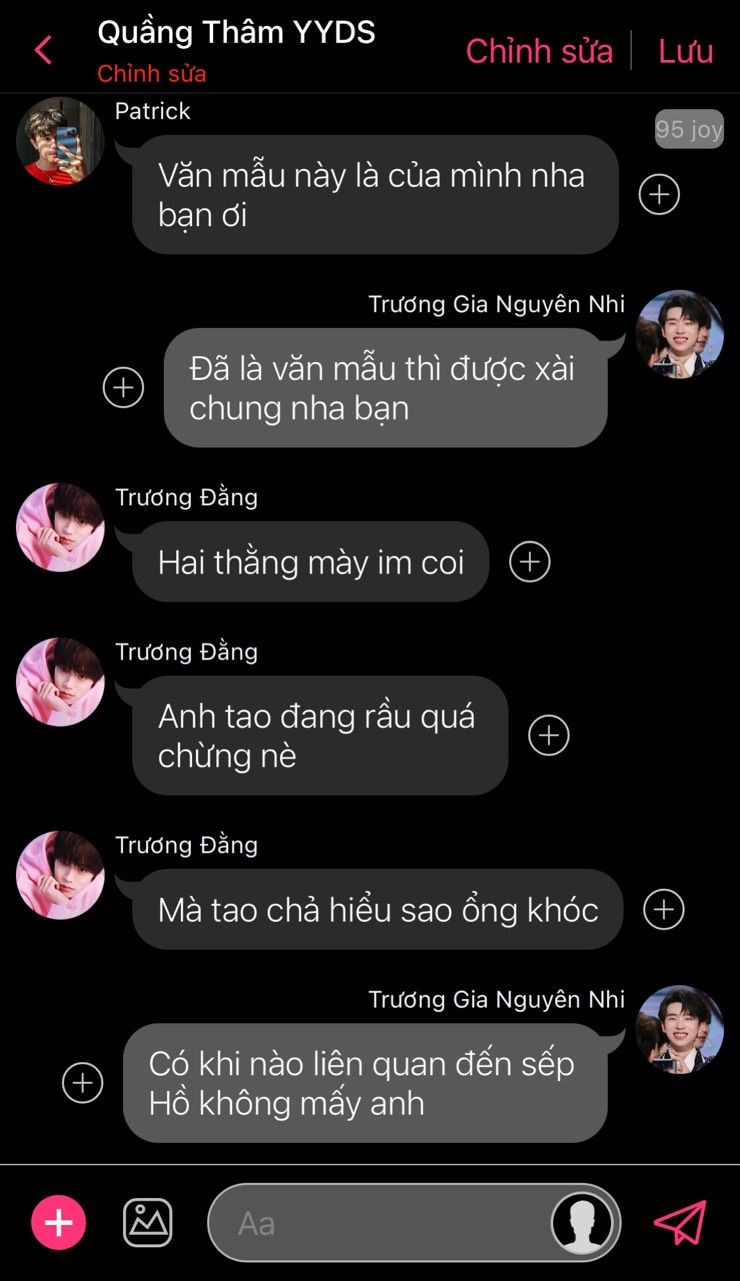This screenshot has width=740, height=1281.
Task: Tap plus beside "Có khi nào liên quan đến sếp"
Action: click(83, 1083)
